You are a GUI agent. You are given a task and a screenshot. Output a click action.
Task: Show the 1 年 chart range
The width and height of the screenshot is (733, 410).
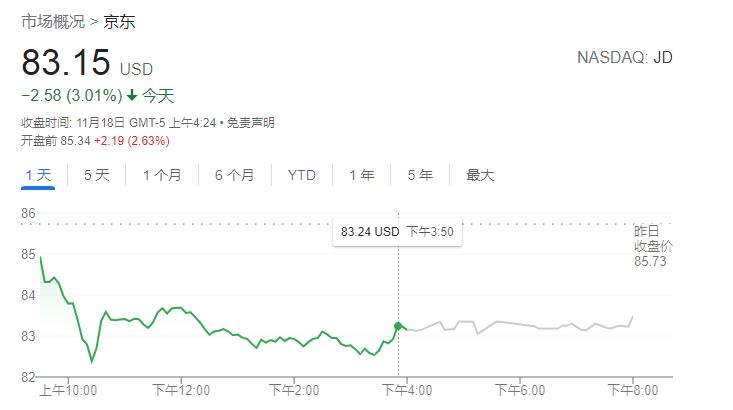pyautogui.click(x=361, y=175)
